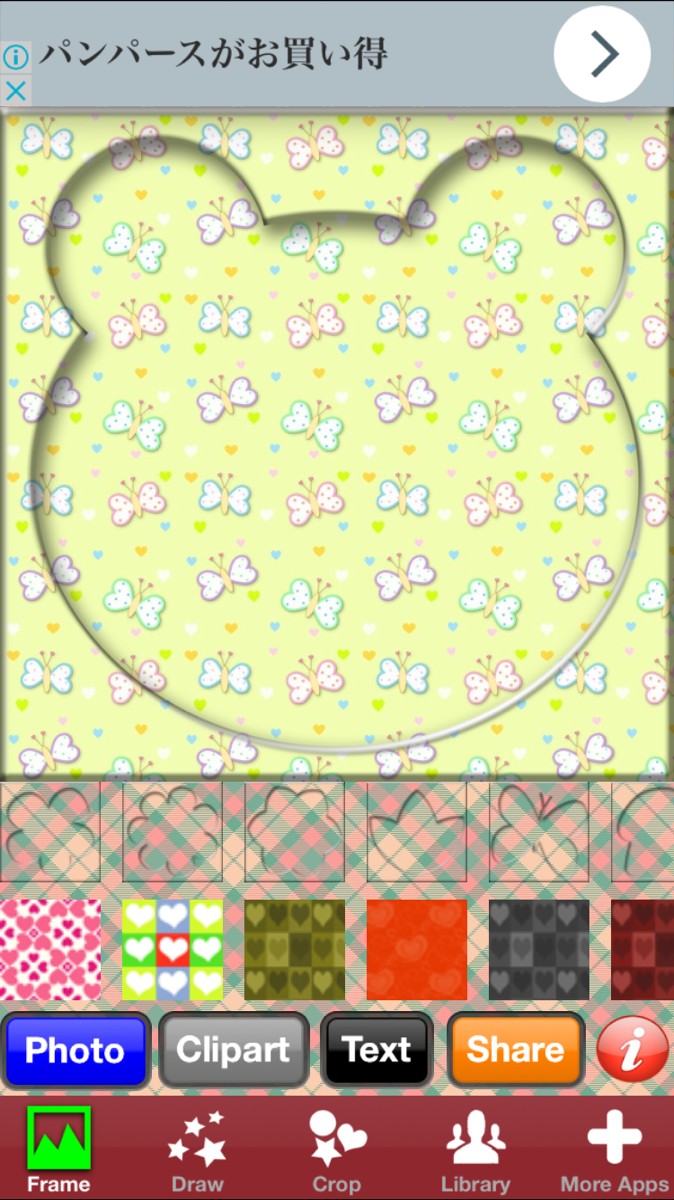The width and height of the screenshot is (674, 1200).
Task: Select the orange-red hearts pattern
Action: tap(416, 950)
